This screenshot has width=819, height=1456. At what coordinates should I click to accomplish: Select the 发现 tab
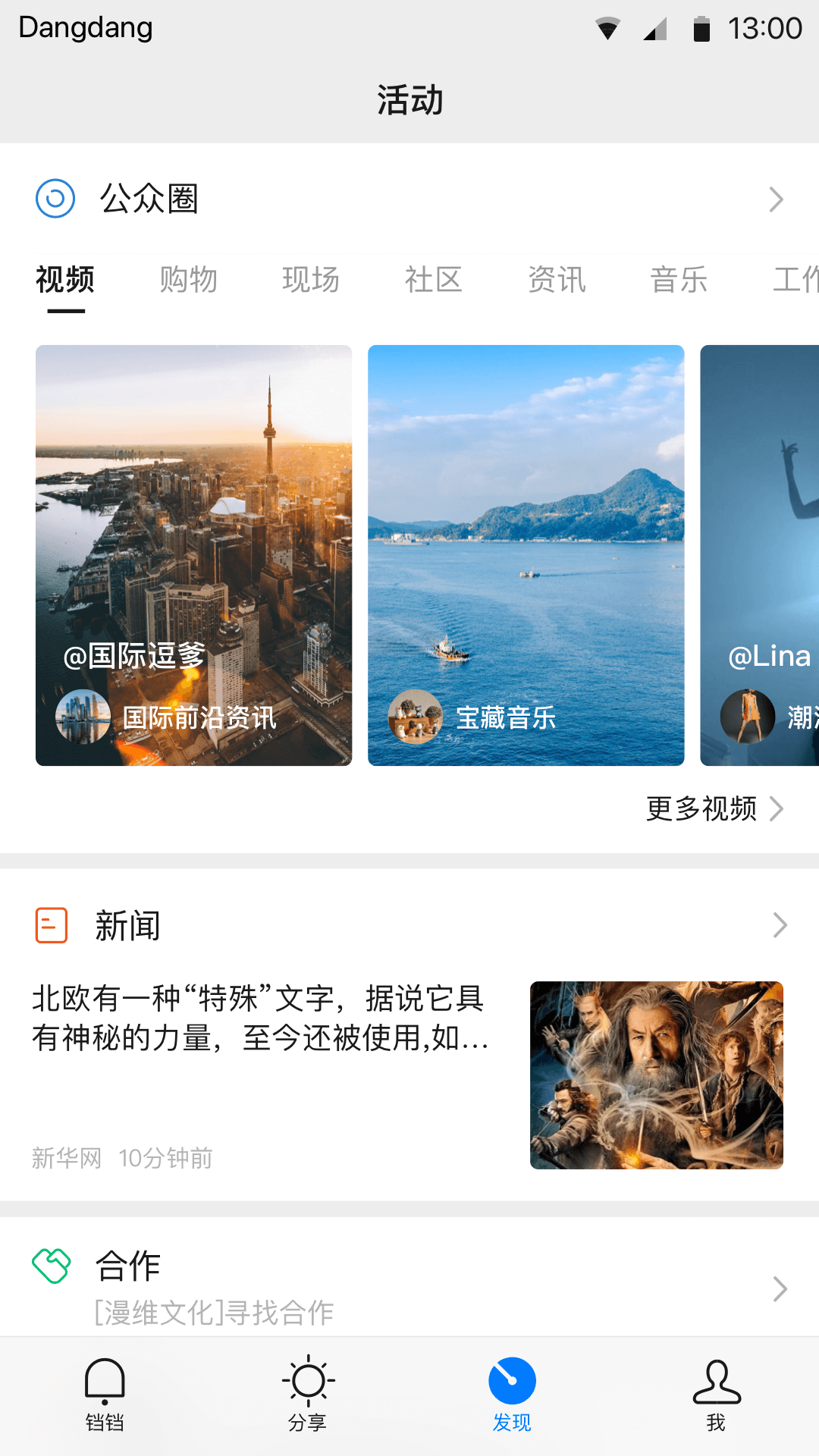click(512, 1395)
